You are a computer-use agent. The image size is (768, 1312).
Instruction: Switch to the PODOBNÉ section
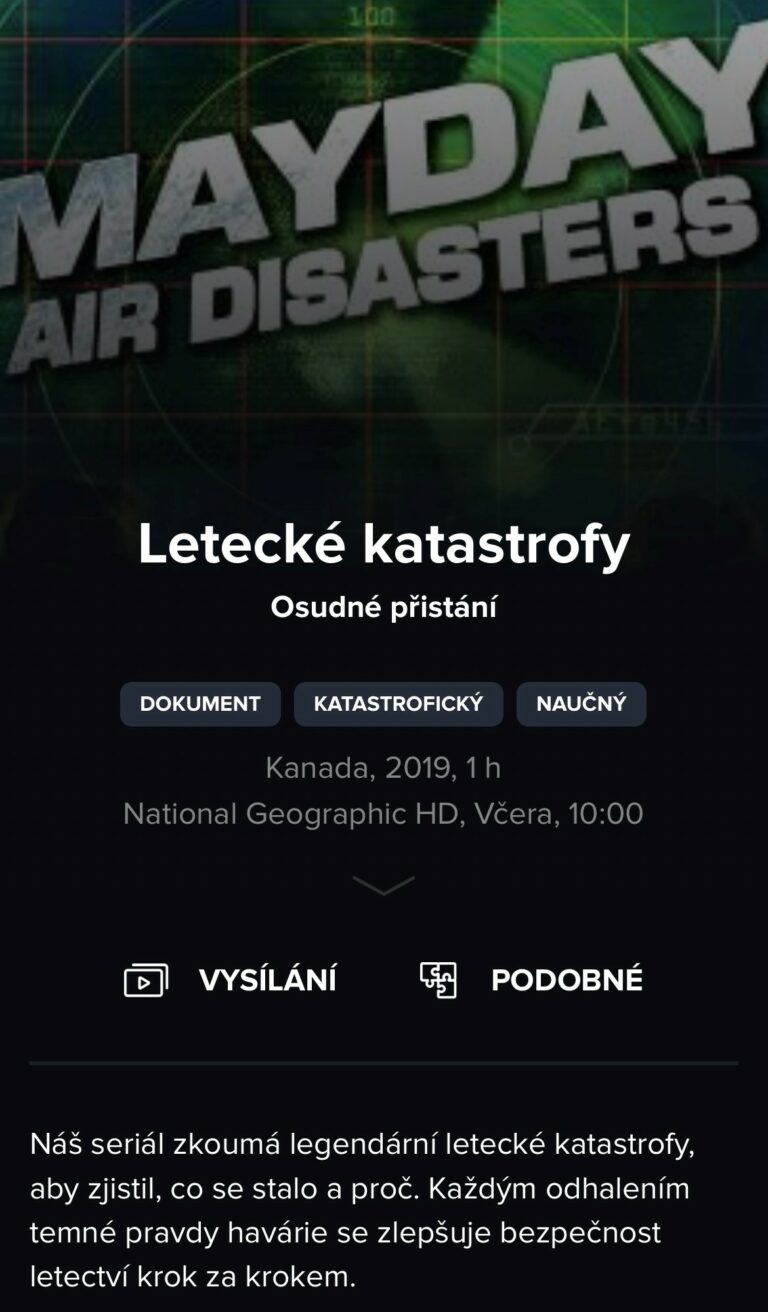565,980
